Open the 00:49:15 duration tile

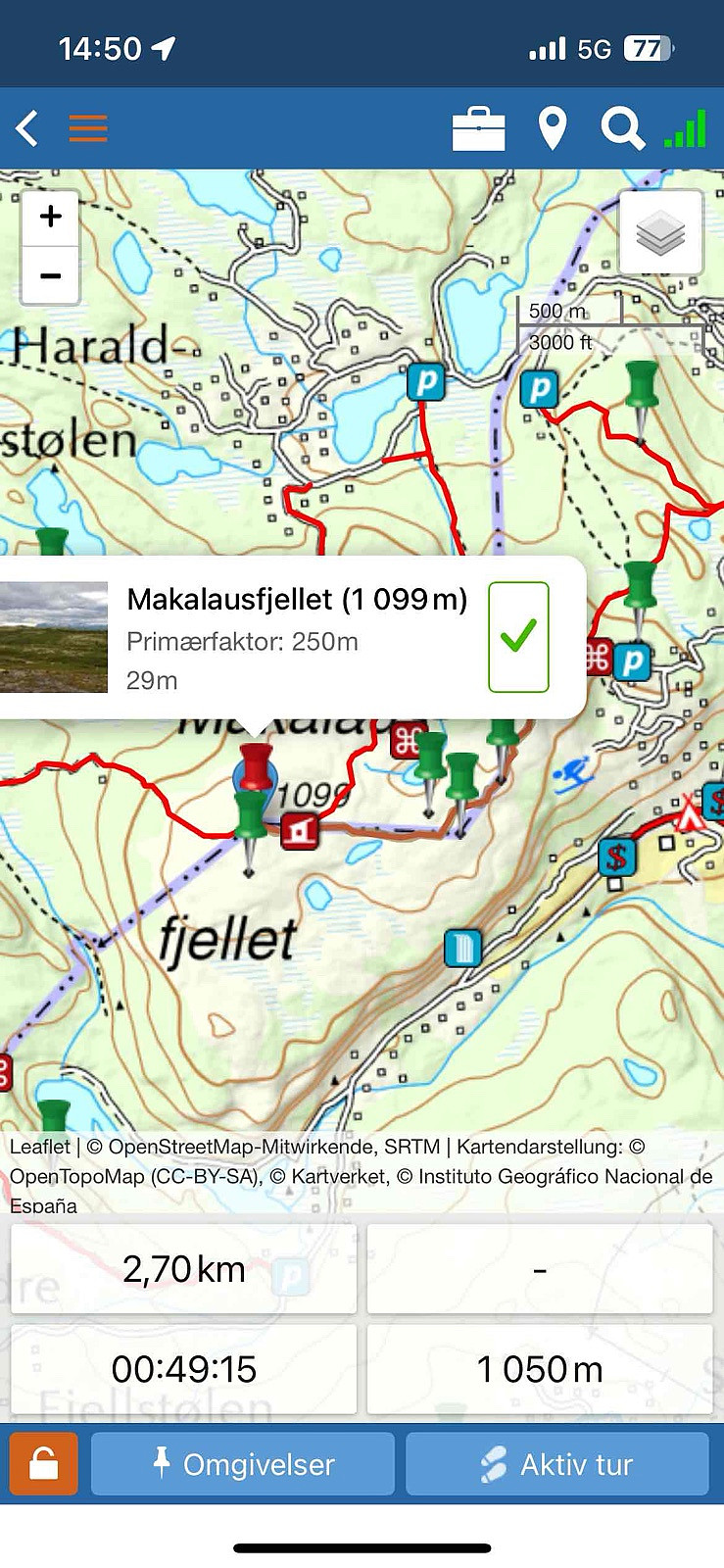pos(184,1369)
